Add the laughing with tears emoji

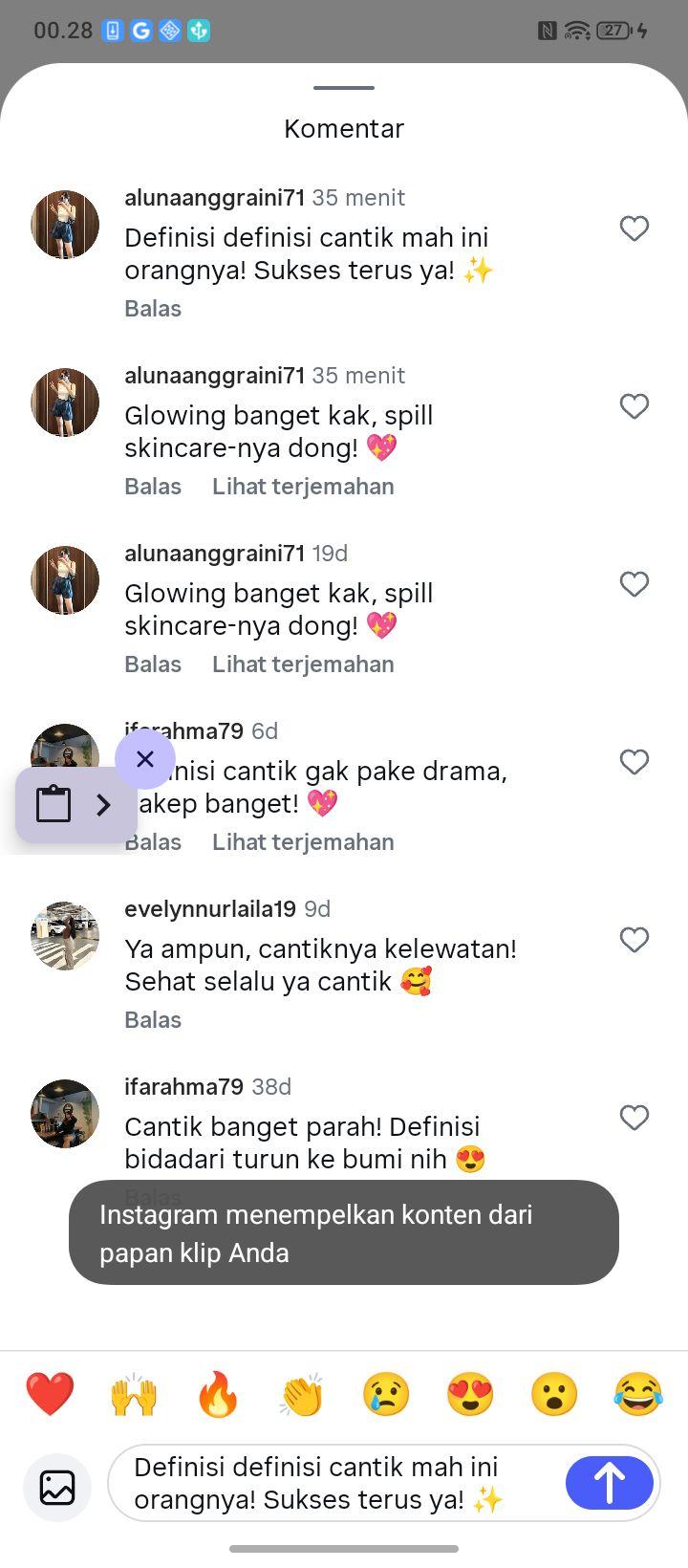pos(638,1394)
